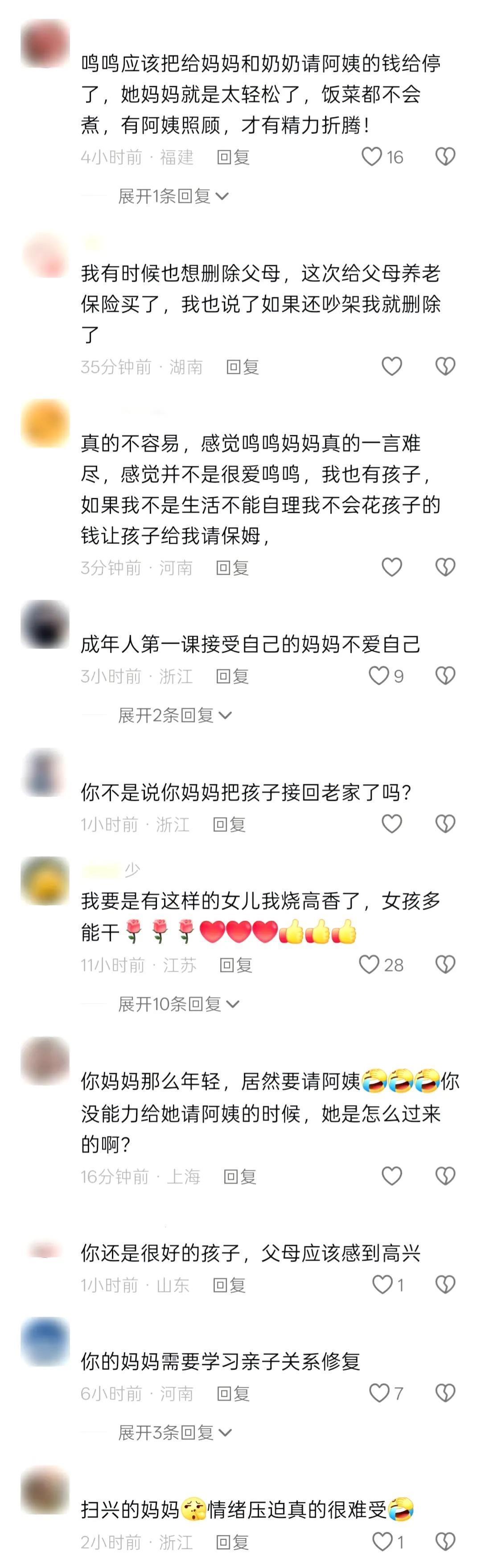The image size is (481, 1568).
Task: Like the Henan comment with 7 likes
Action: tap(379, 1393)
